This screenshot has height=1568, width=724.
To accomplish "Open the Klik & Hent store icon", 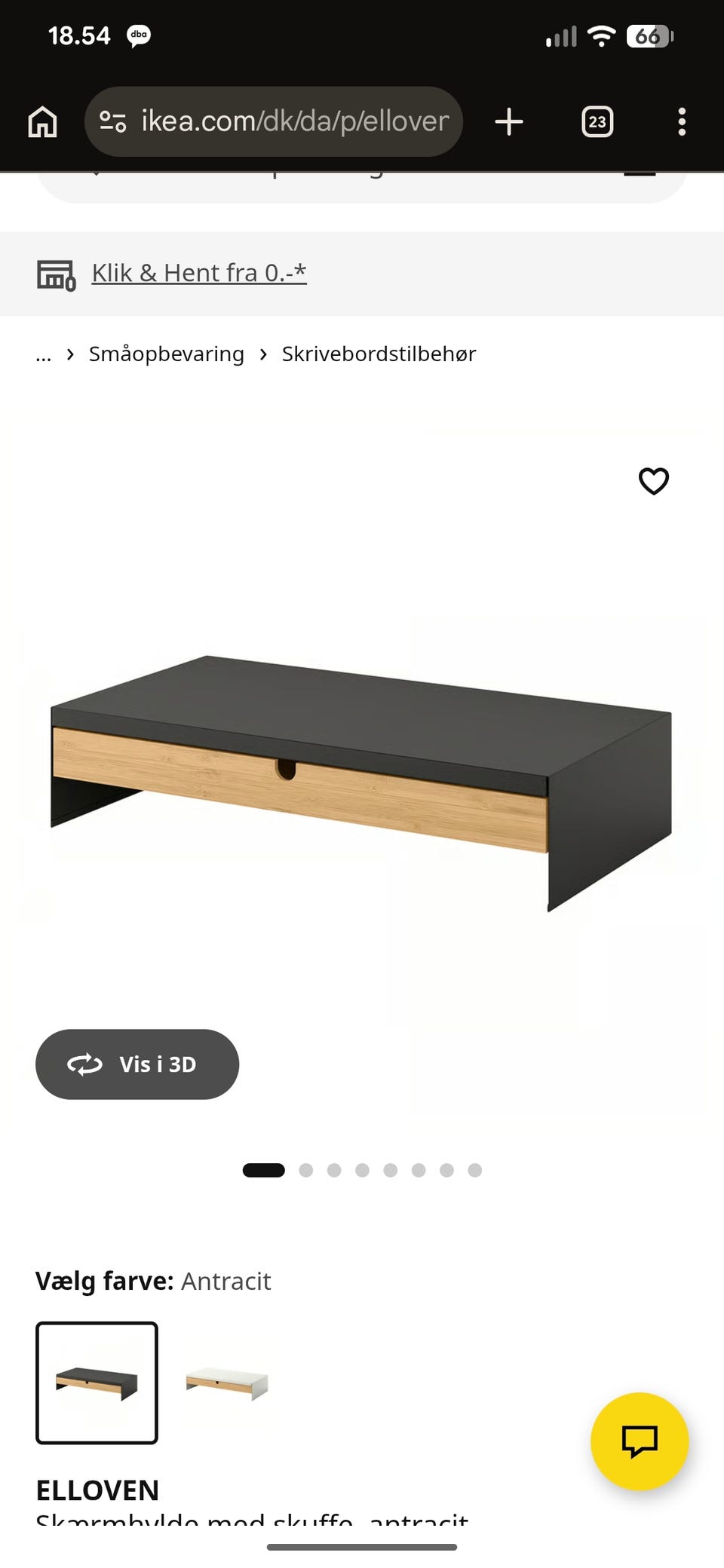I will click(57, 274).
